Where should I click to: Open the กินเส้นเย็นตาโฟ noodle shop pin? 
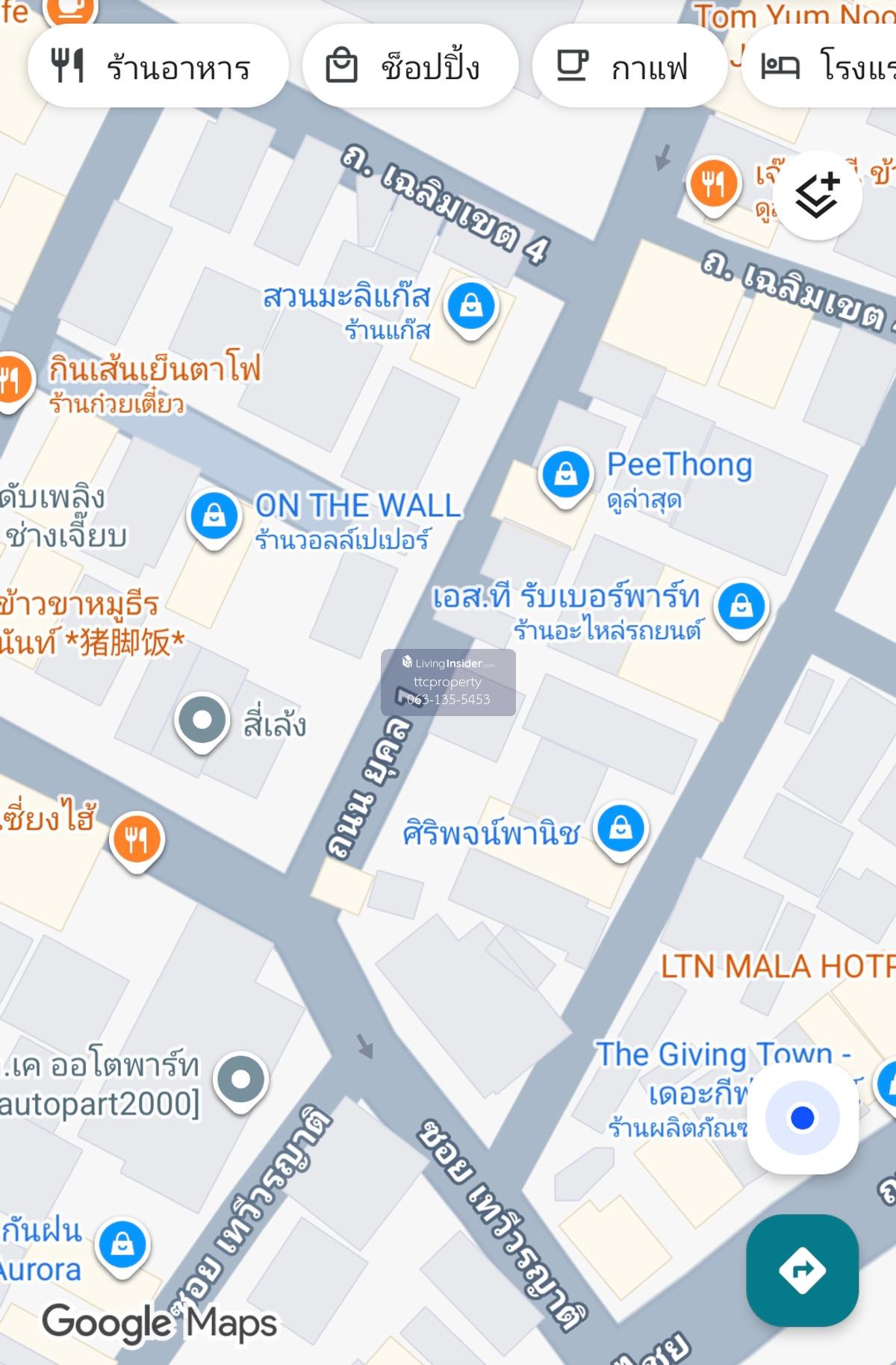[x=12, y=379]
